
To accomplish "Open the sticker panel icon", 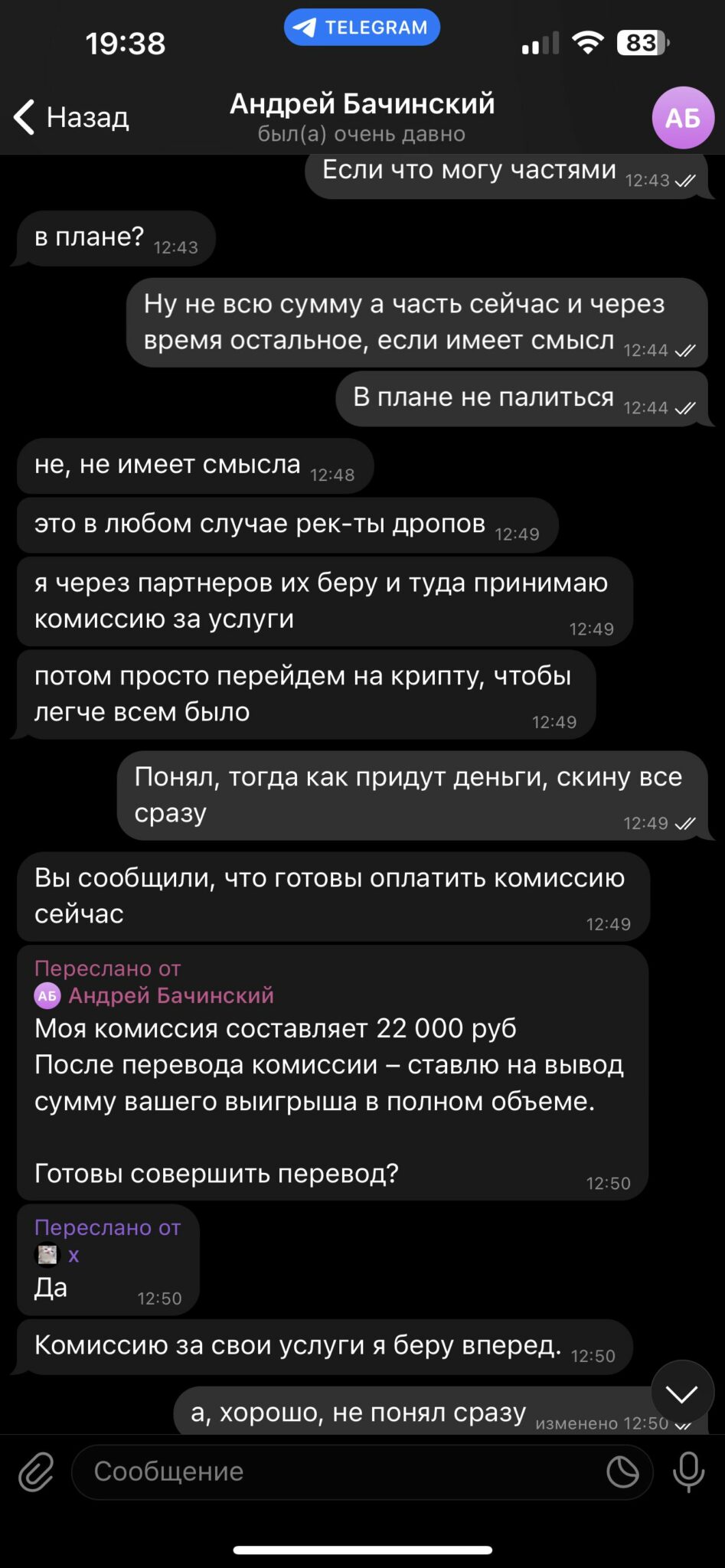I will click(x=622, y=1472).
